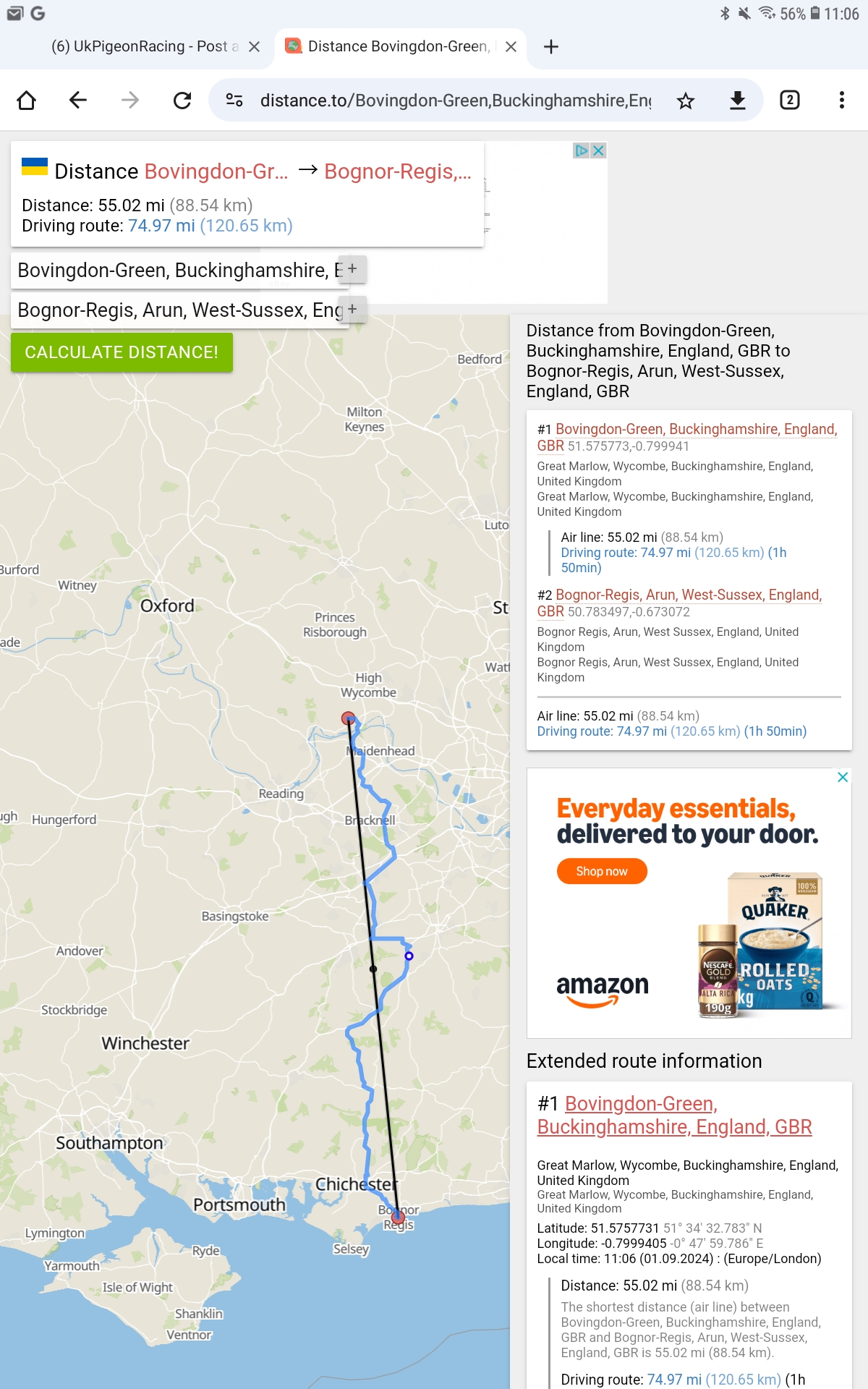Open Bovingdon-Green link under Extended route

[x=674, y=1115]
